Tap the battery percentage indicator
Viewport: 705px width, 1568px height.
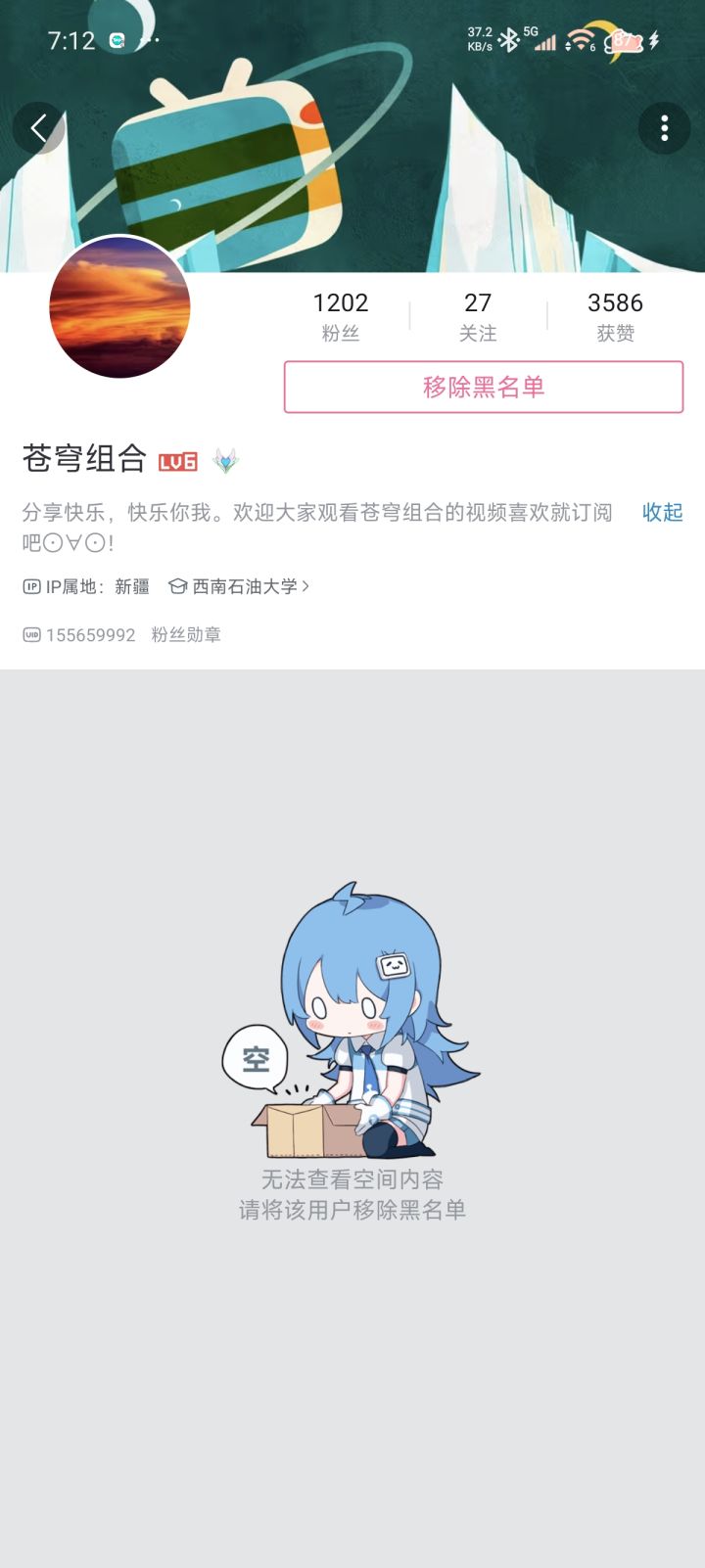coord(623,41)
